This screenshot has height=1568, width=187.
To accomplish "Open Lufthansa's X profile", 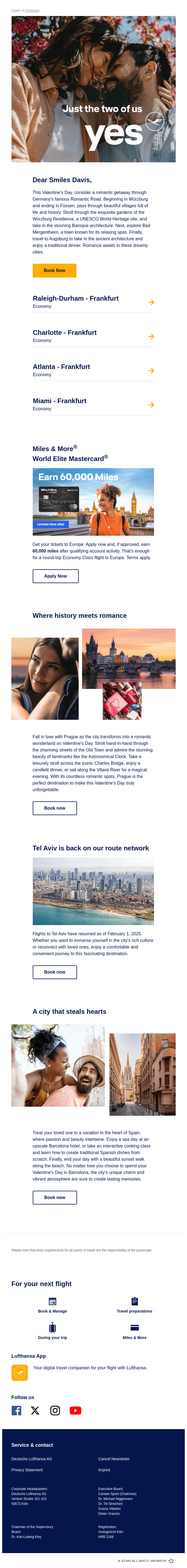I will tap(35, 1410).
